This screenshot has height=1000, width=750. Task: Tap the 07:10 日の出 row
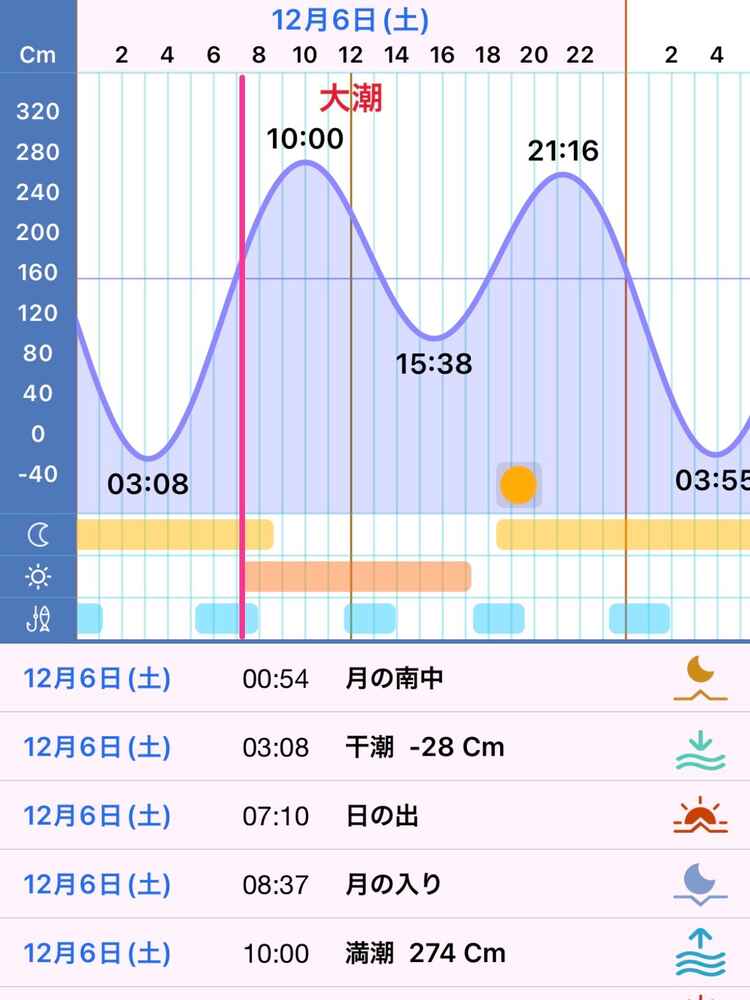(375, 816)
